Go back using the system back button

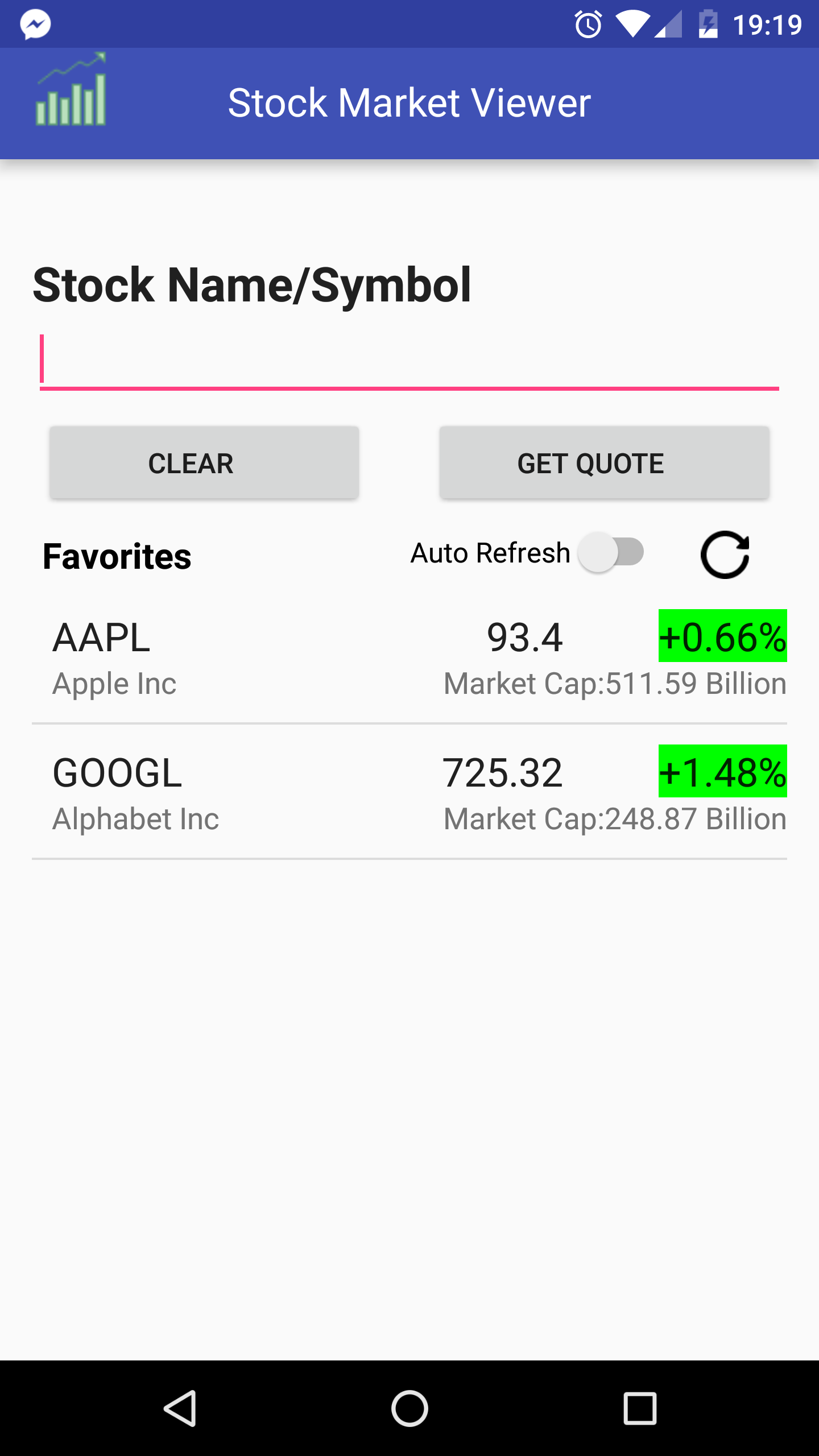click(180, 1408)
